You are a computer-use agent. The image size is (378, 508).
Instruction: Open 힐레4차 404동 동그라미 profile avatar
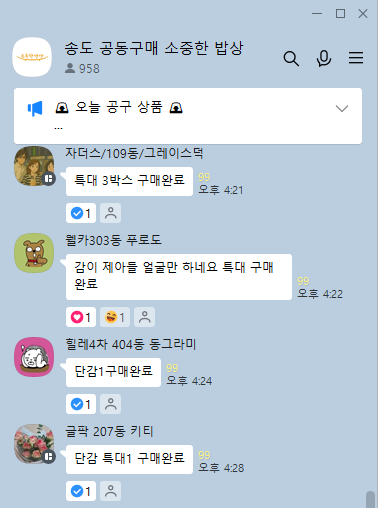pos(34,357)
